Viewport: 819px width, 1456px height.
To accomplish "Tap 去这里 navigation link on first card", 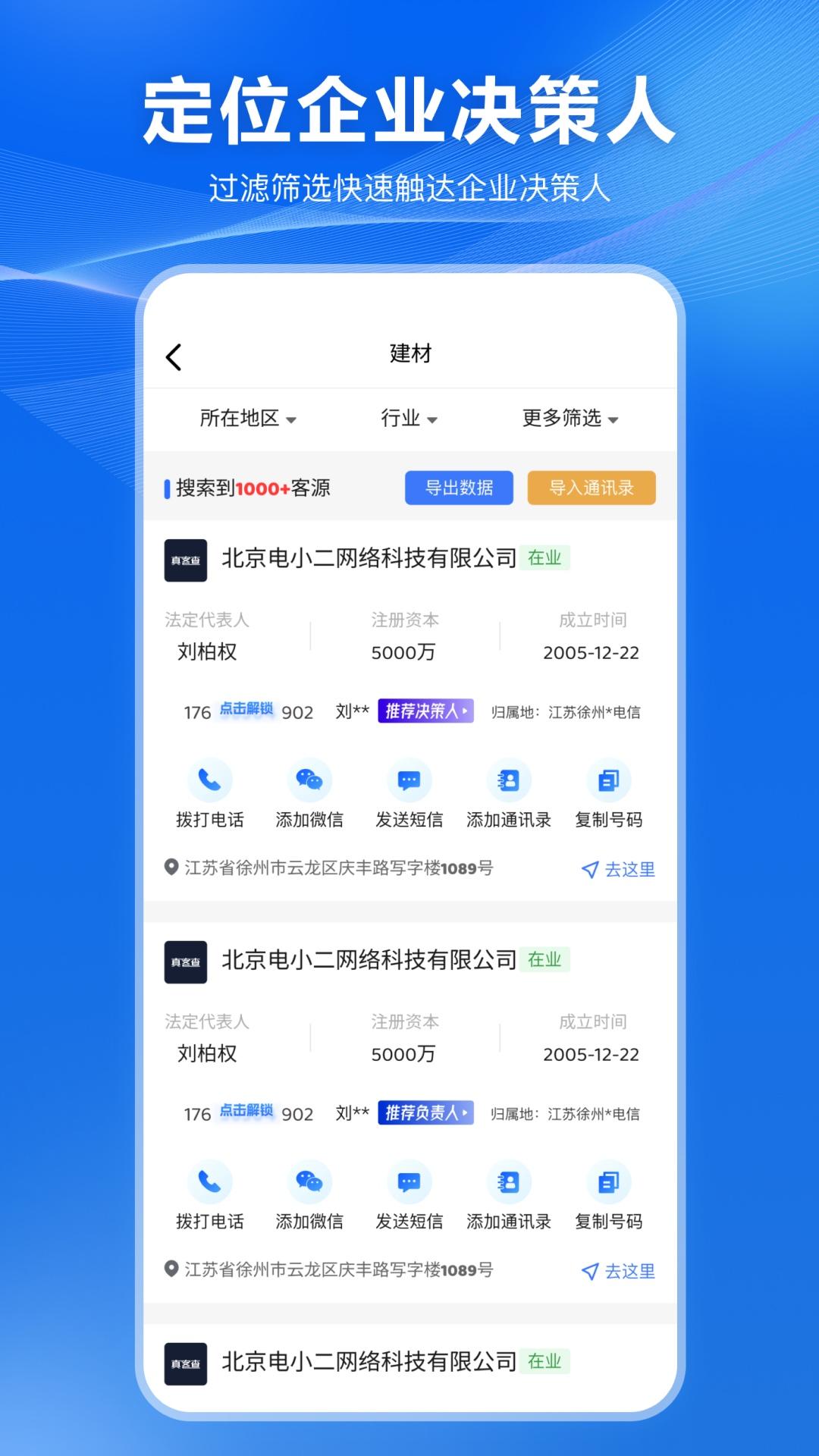I will tap(626, 870).
